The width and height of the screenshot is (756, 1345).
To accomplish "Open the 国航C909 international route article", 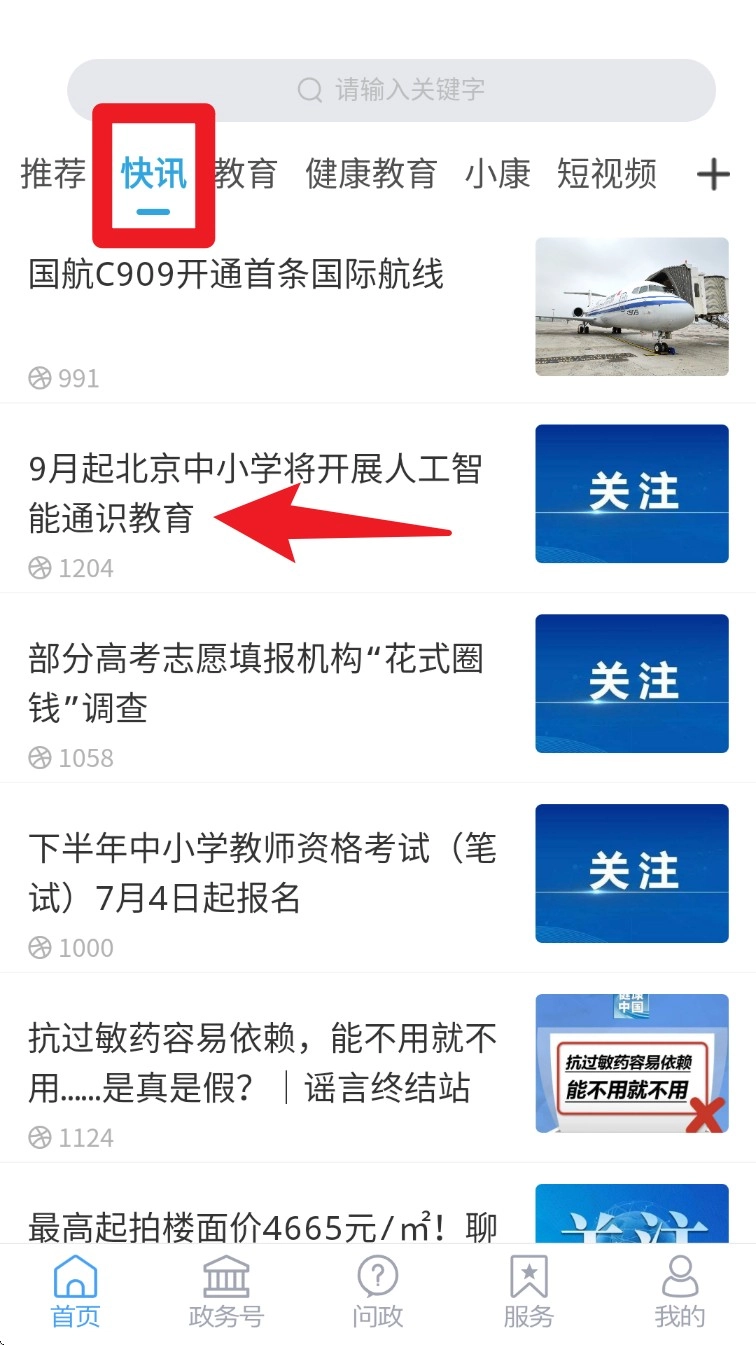I will [x=236, y=275].
